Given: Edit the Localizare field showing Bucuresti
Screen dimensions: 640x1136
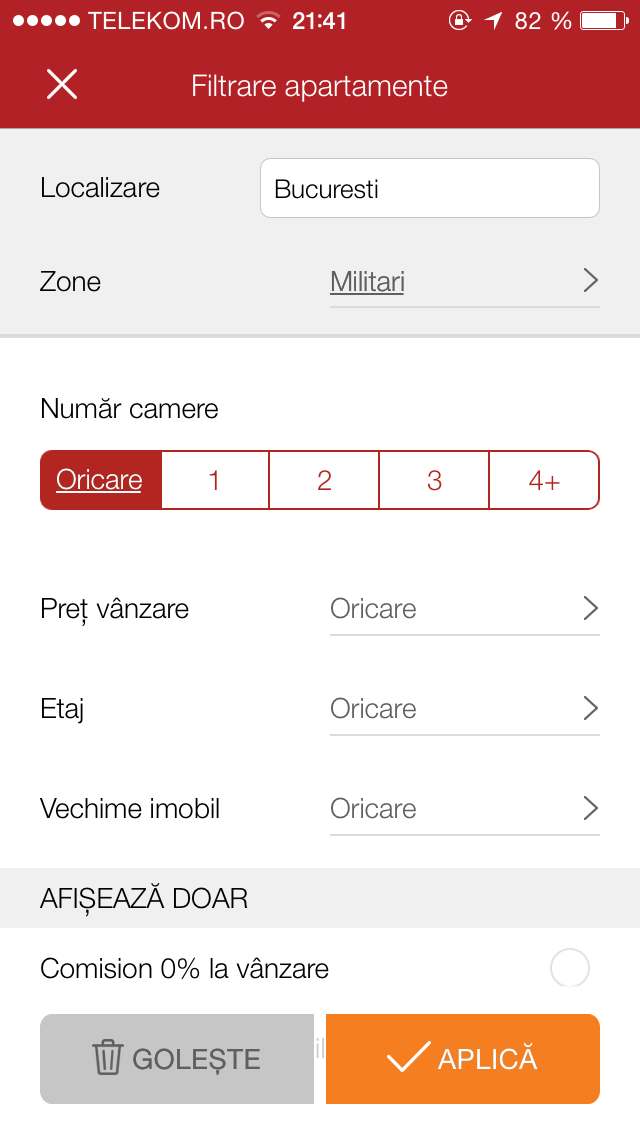Looking at the screenshot, I should [430, 188].
